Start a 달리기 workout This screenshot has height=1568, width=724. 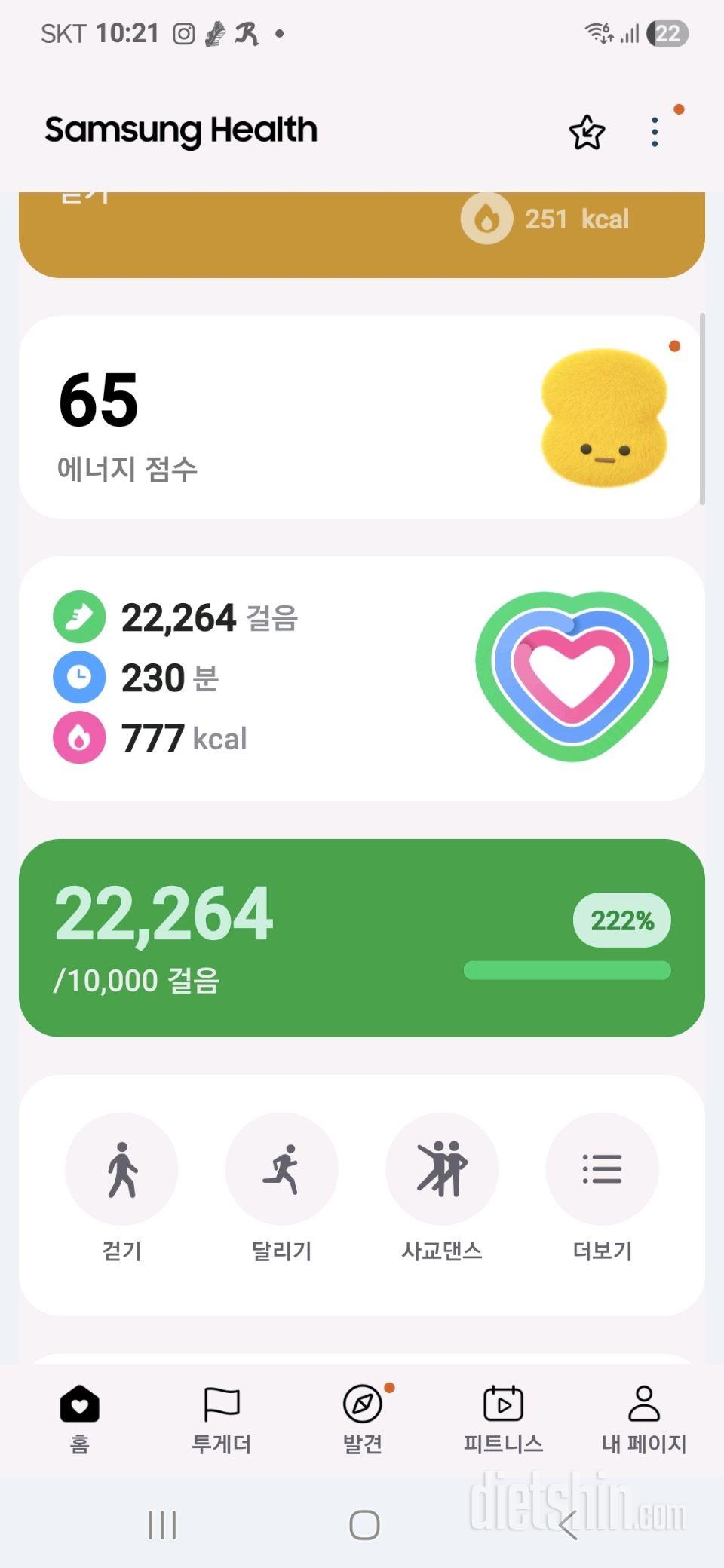pos(282,1169)
